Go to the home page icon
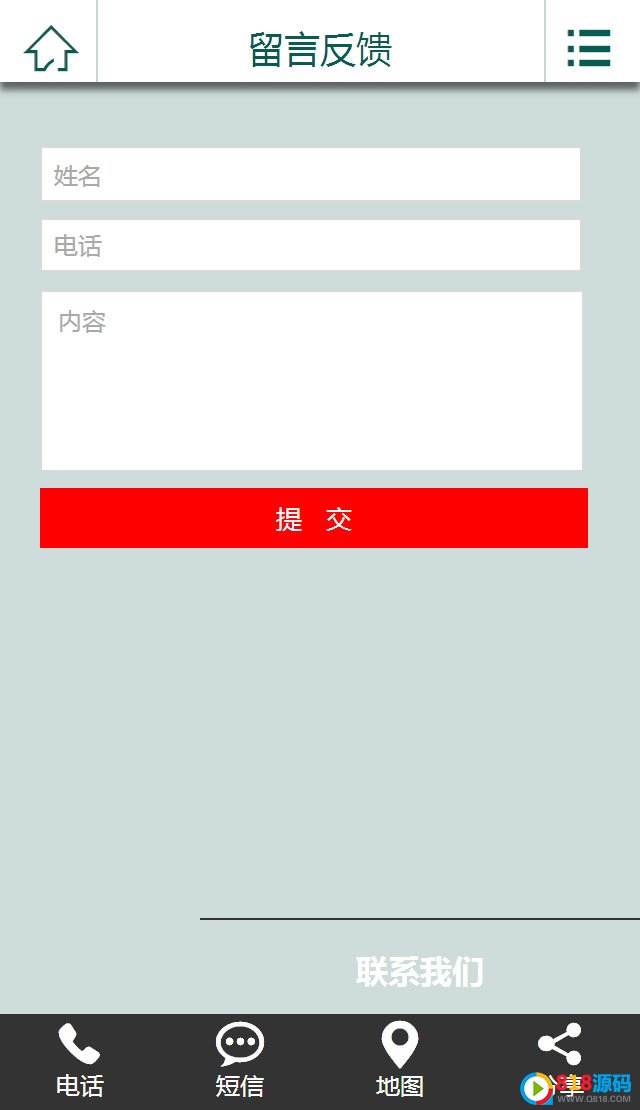This screenshot has width=640, height=1110. tap(51, 48)
